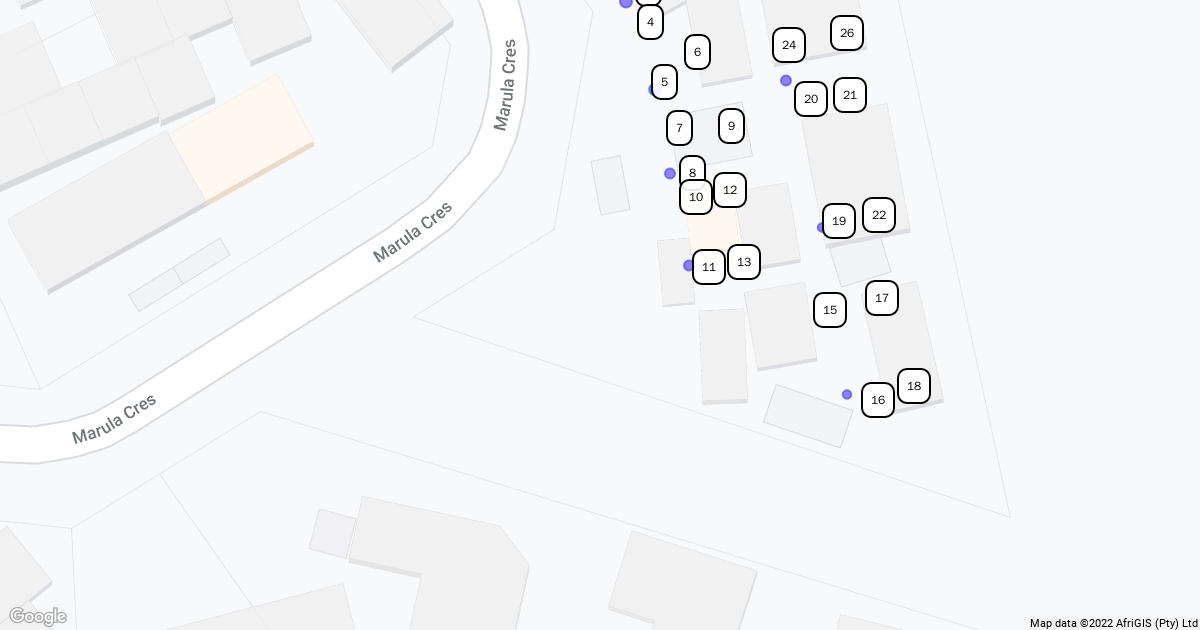The width and height of the screenshot is (1200, 630).
Task: Select map marker number 4
Action: [650, 22]
